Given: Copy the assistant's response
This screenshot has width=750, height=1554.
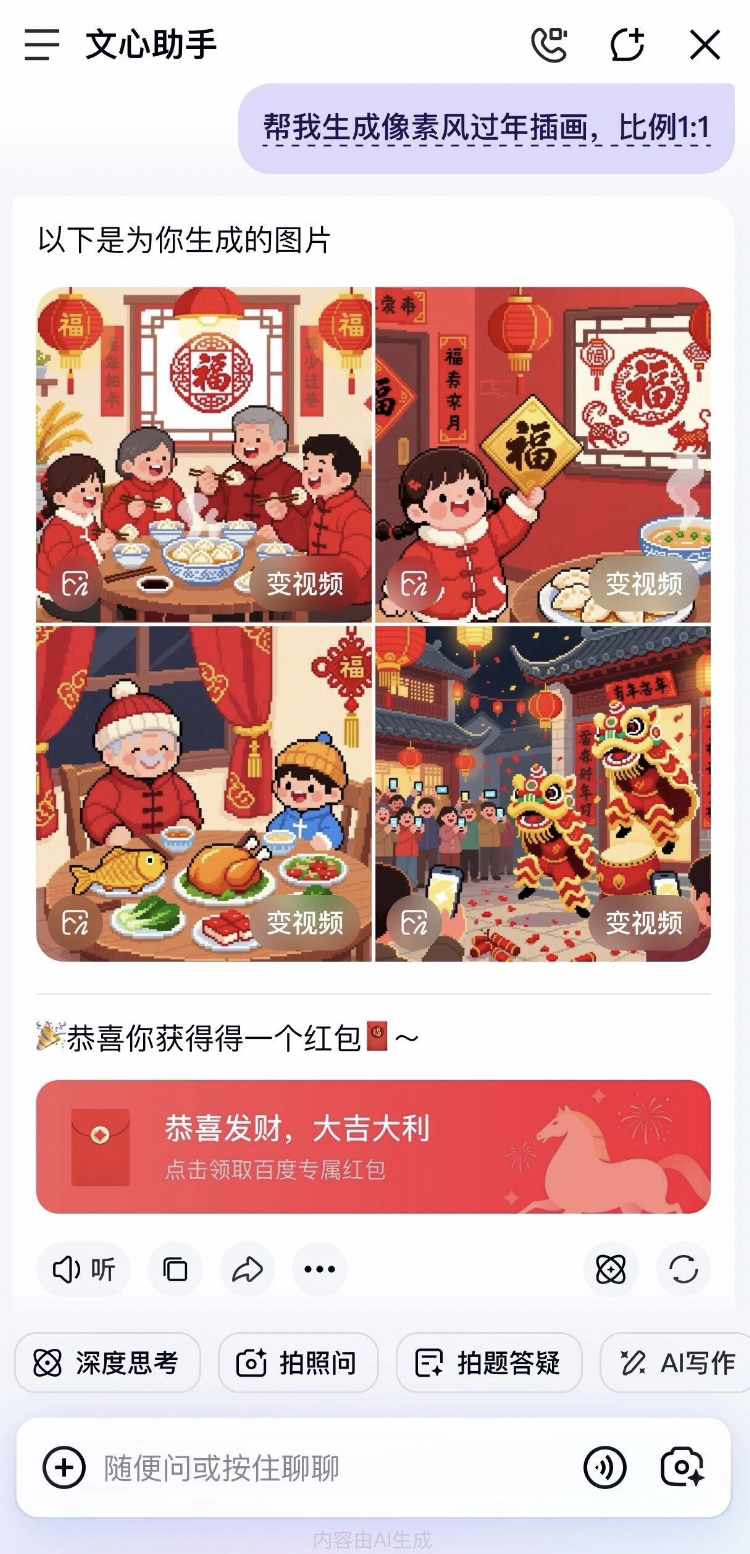Looking at the screenshot, I should coord(175,1270).
